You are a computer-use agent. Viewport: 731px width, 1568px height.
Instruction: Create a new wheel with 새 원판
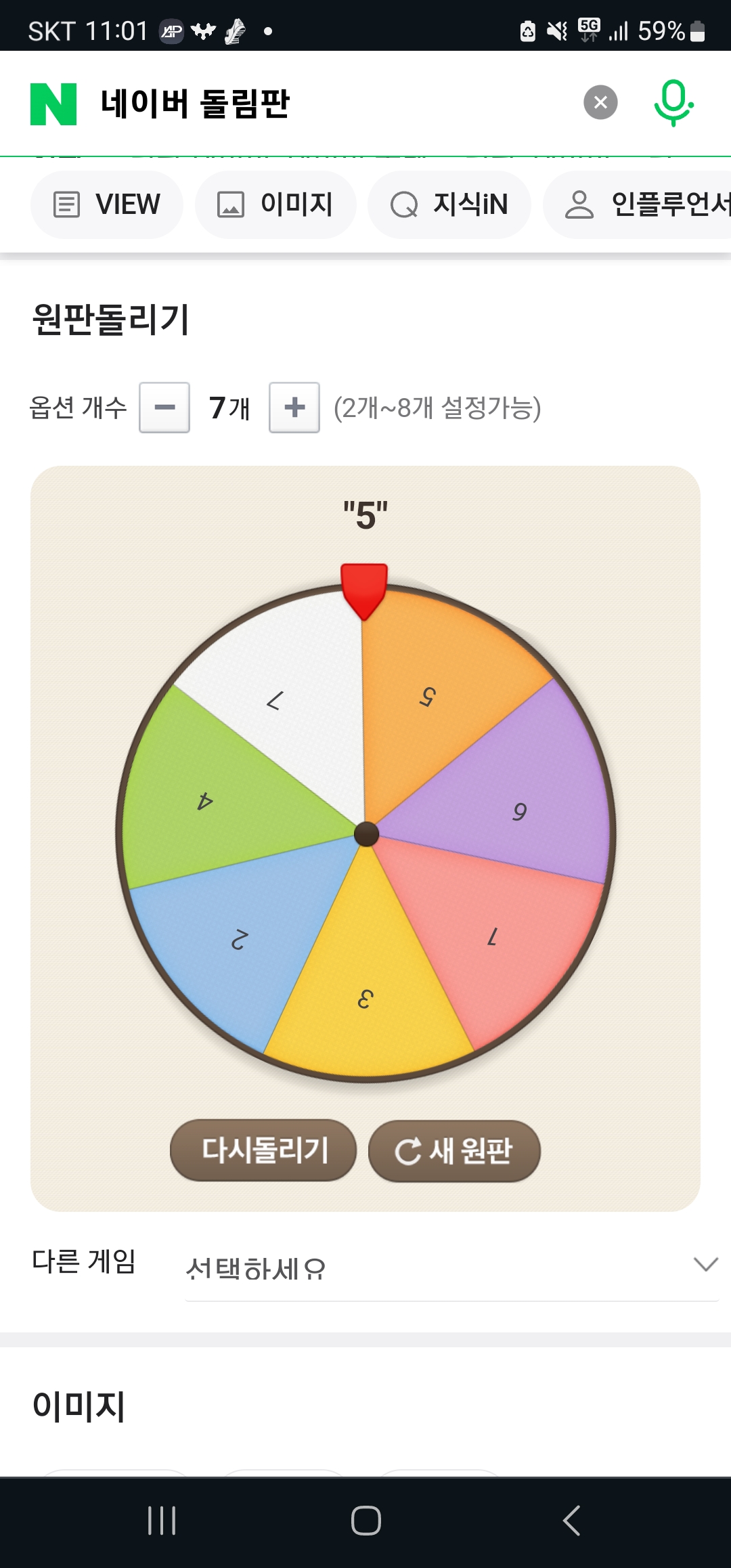454,1151
